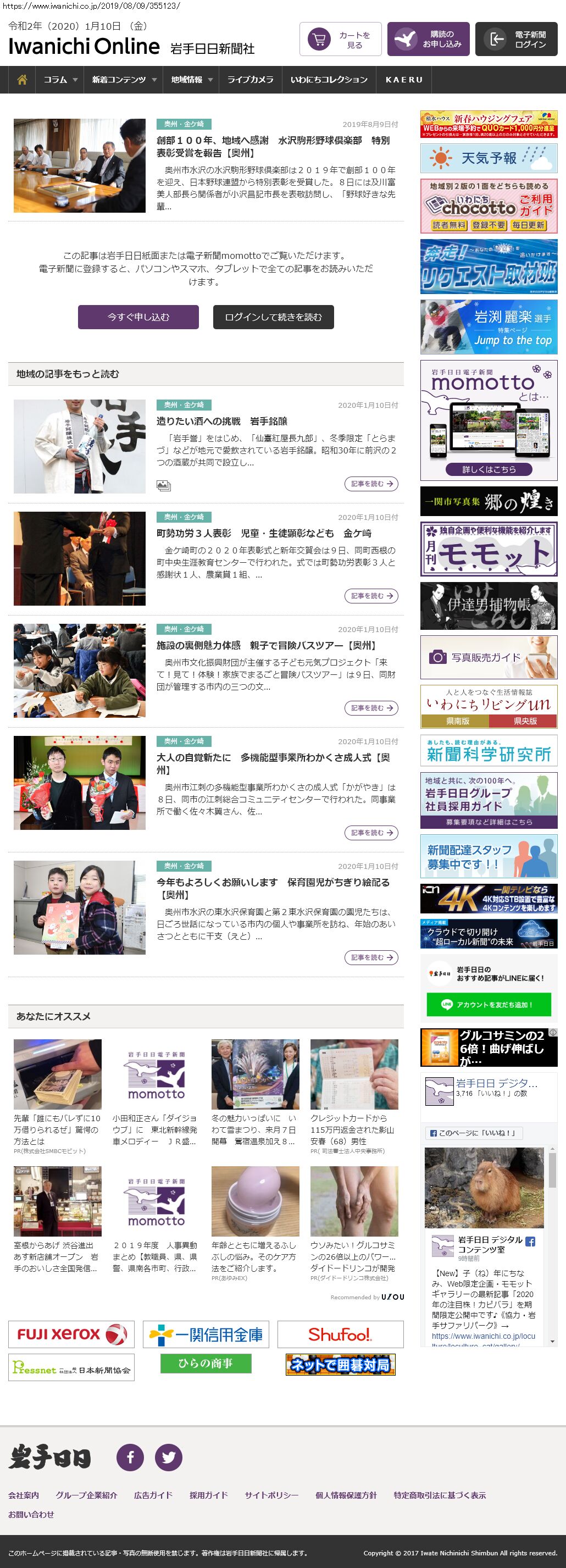Tap 今すぐ申し込む button

(138, 317)
